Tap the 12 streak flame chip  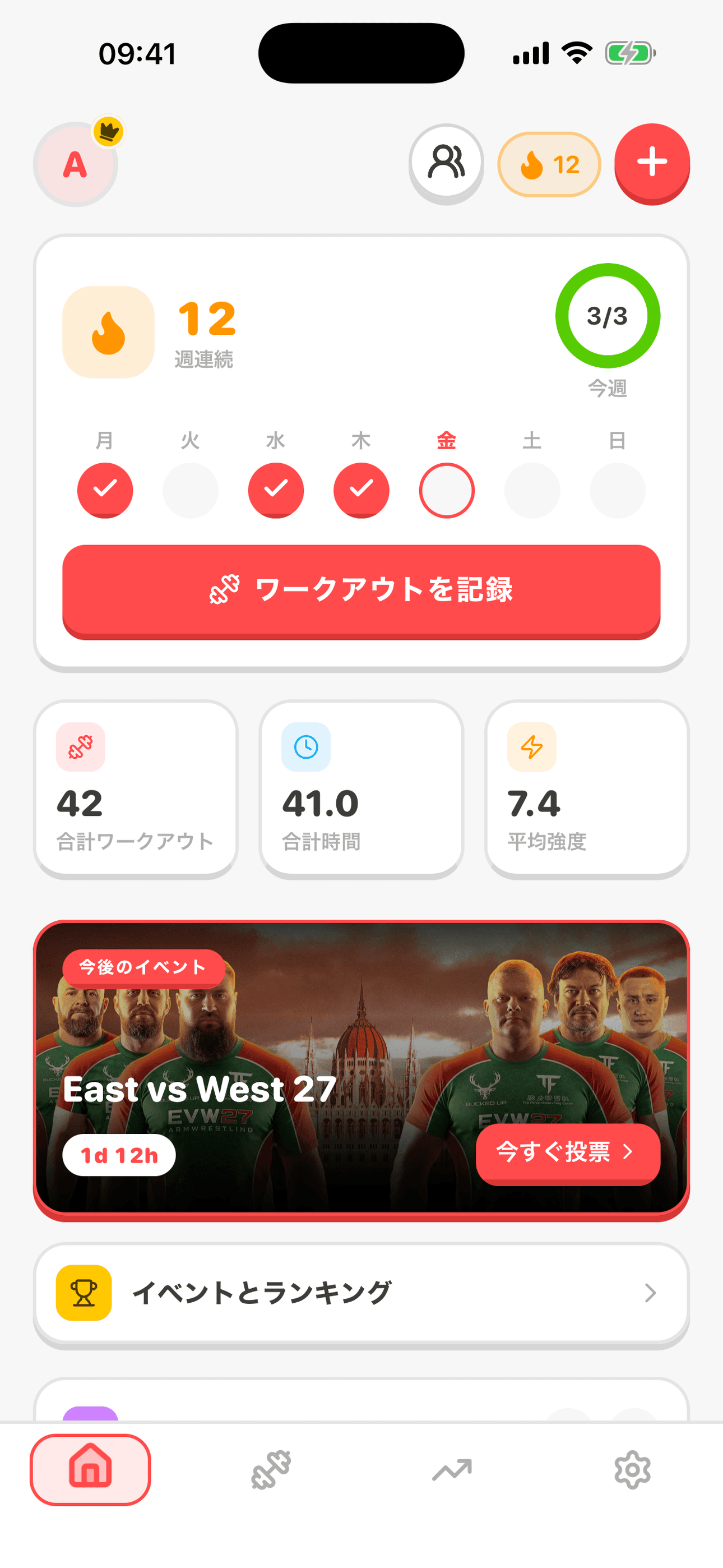tap(549, 164)
